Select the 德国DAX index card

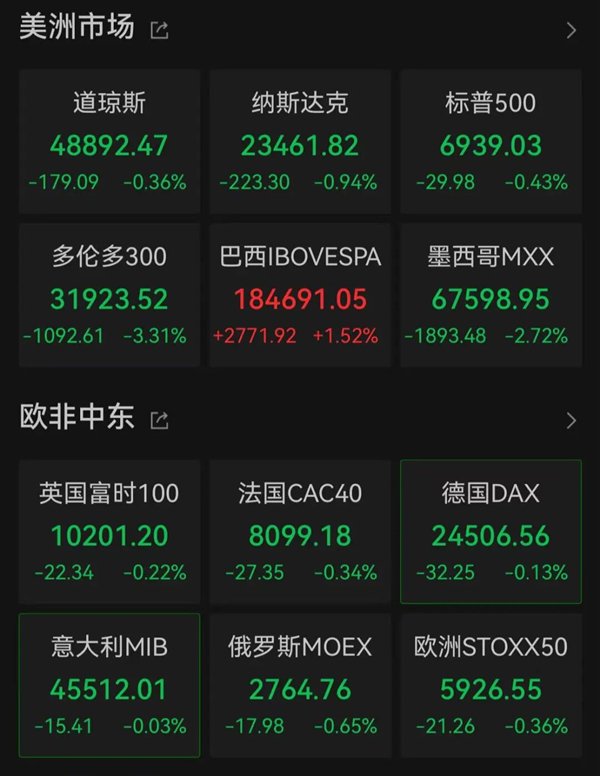click(x=490, y=531)
